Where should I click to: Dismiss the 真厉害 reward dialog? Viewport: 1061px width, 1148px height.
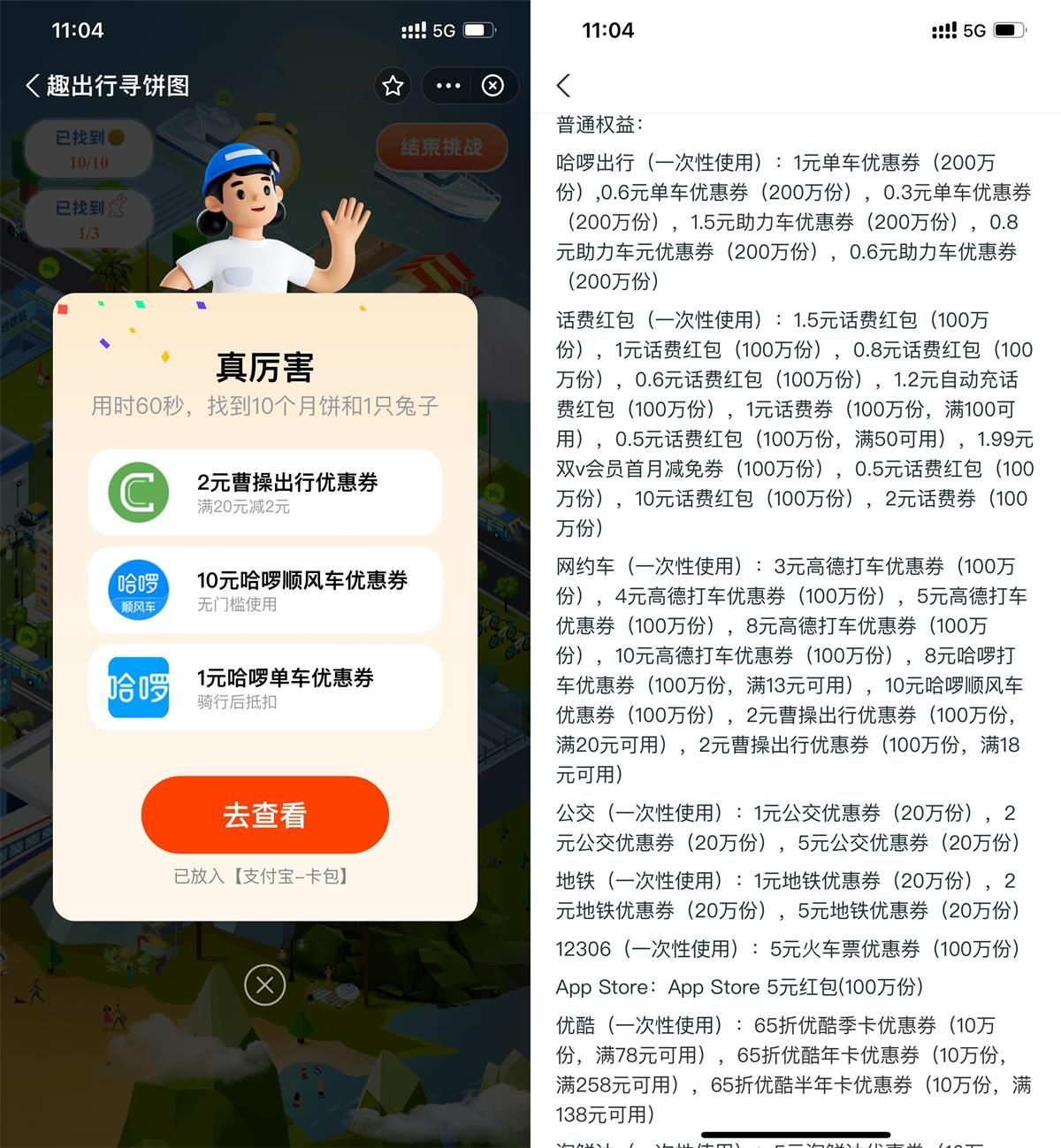[264, 984]
